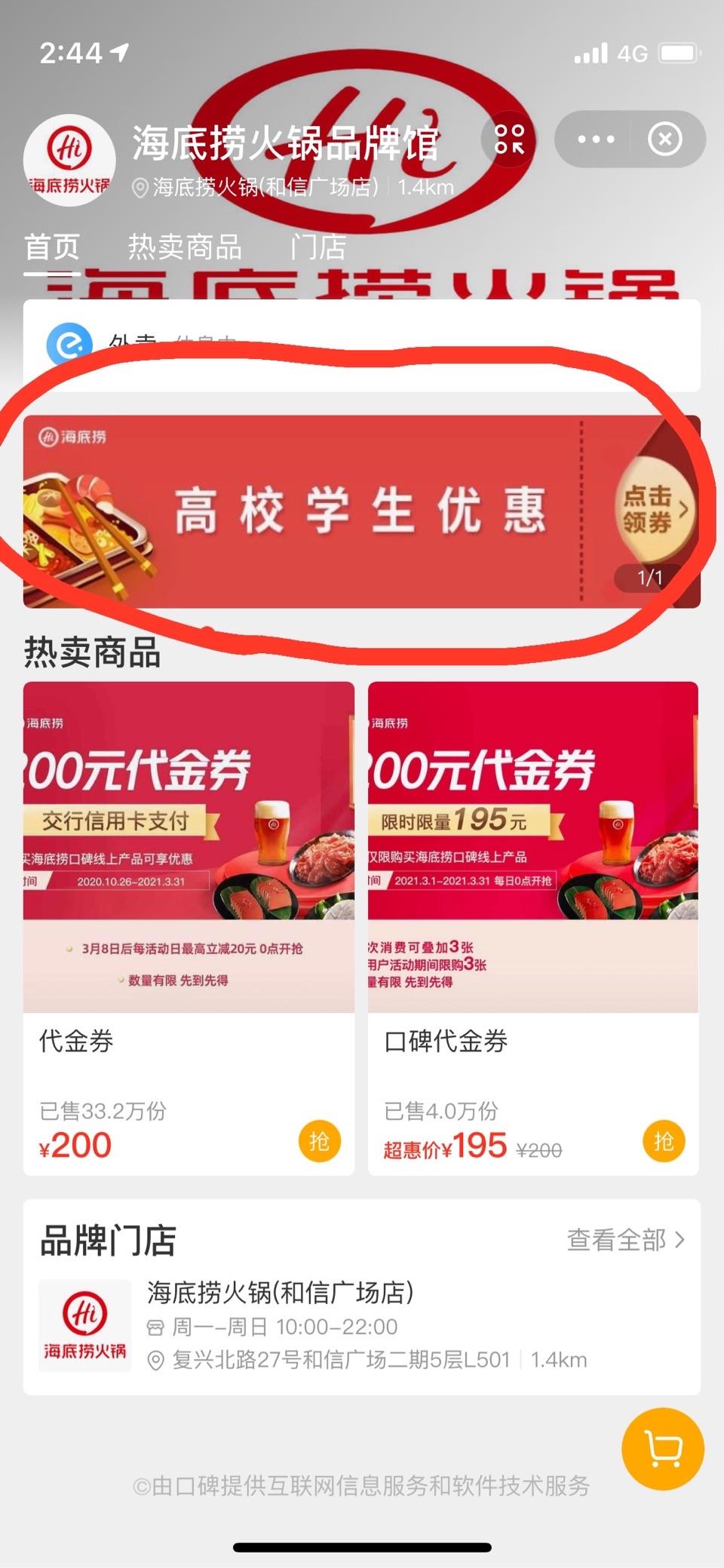Viewport: 724px width, 1568px height.
Task: Tap 抢 on the 口碑代金券 card
Action: tap(664, 1141)
